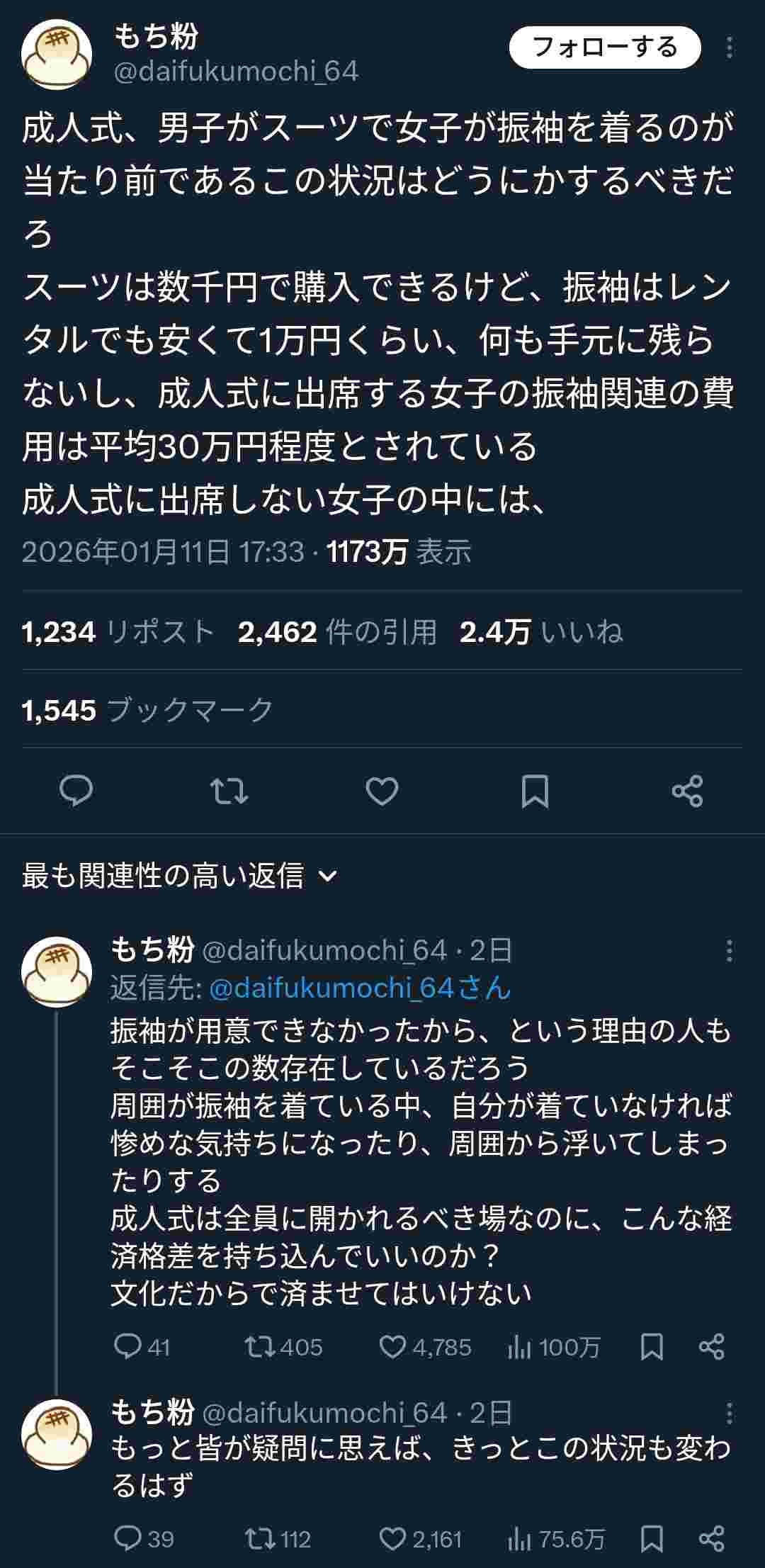Share the main post
Screen dimensions: 765x1568
tap(687, 791)
